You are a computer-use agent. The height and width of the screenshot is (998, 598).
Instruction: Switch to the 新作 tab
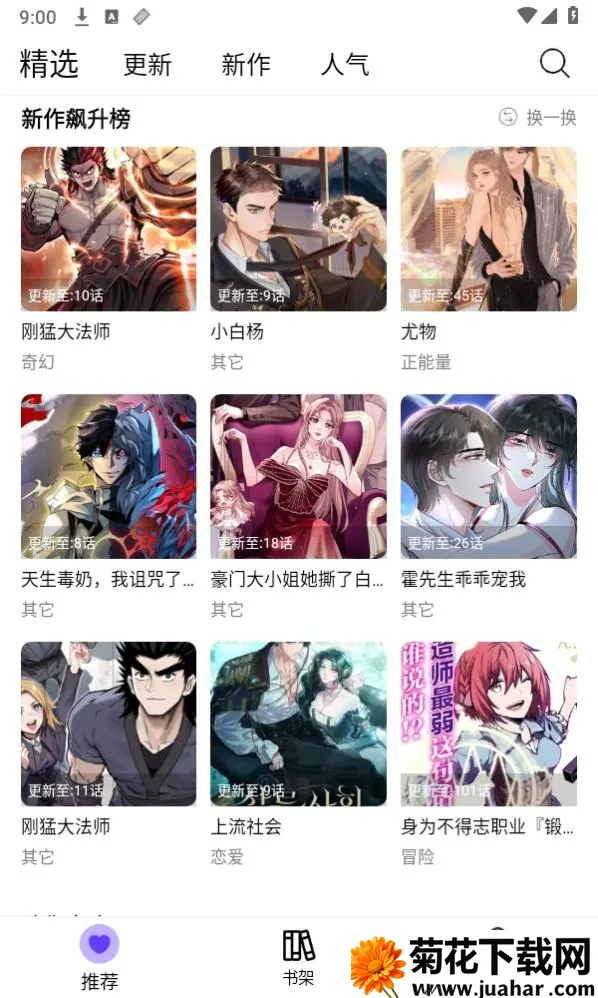(246, 64)
